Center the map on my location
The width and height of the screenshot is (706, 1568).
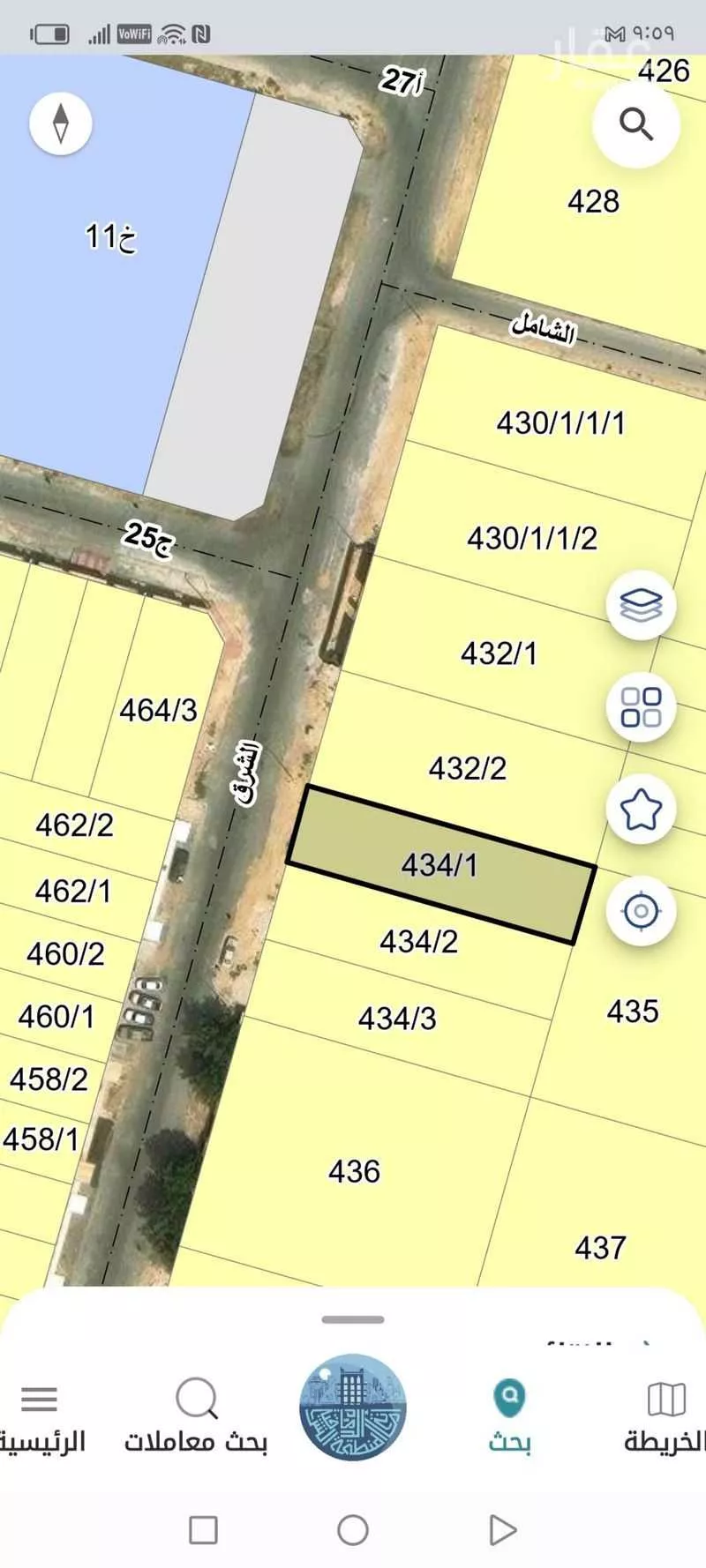[641, 910]
